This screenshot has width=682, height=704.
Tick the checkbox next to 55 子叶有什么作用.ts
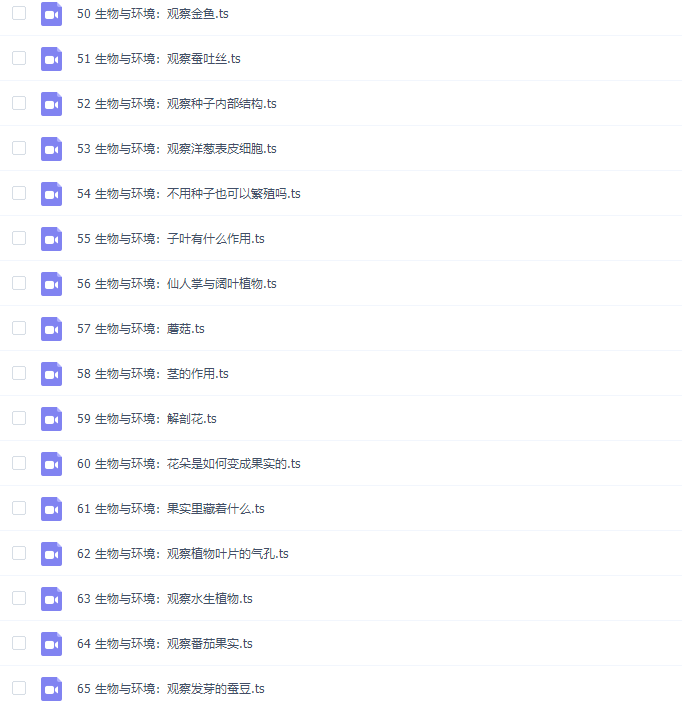19,238
